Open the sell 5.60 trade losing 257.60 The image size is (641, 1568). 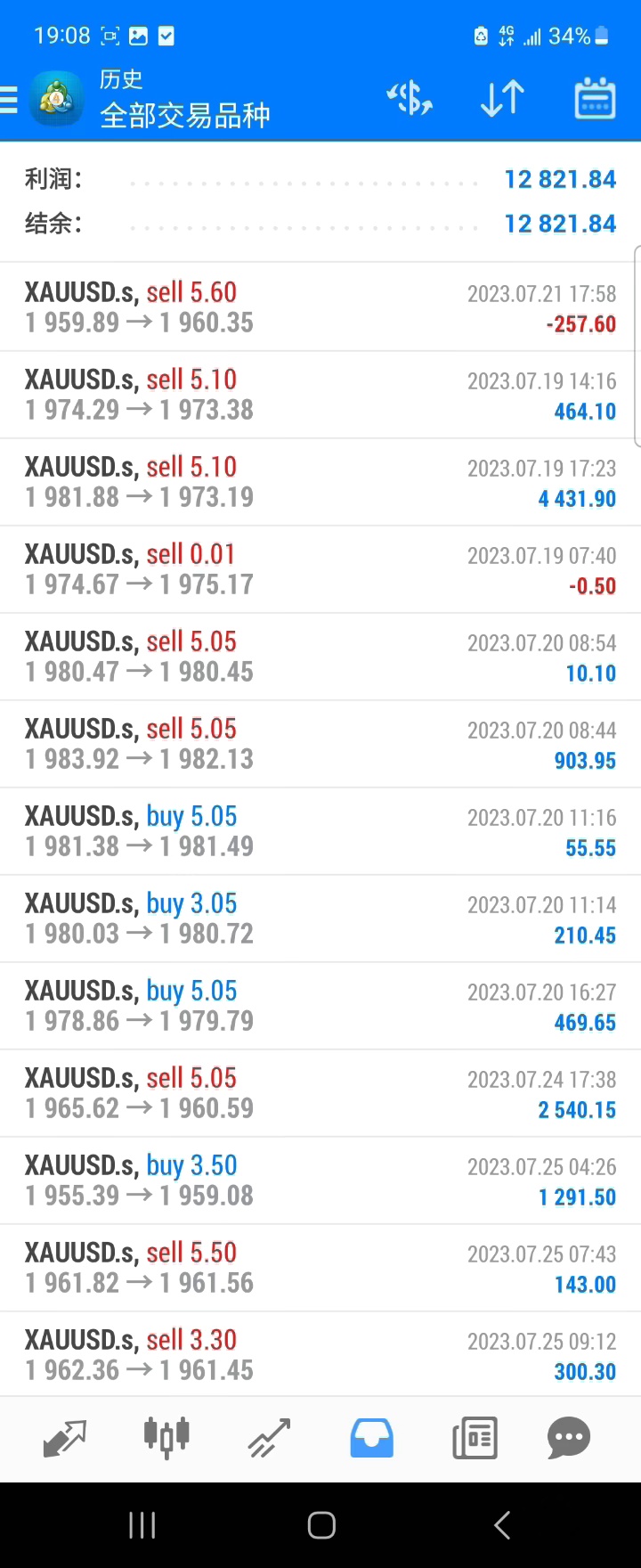point(320,307)
